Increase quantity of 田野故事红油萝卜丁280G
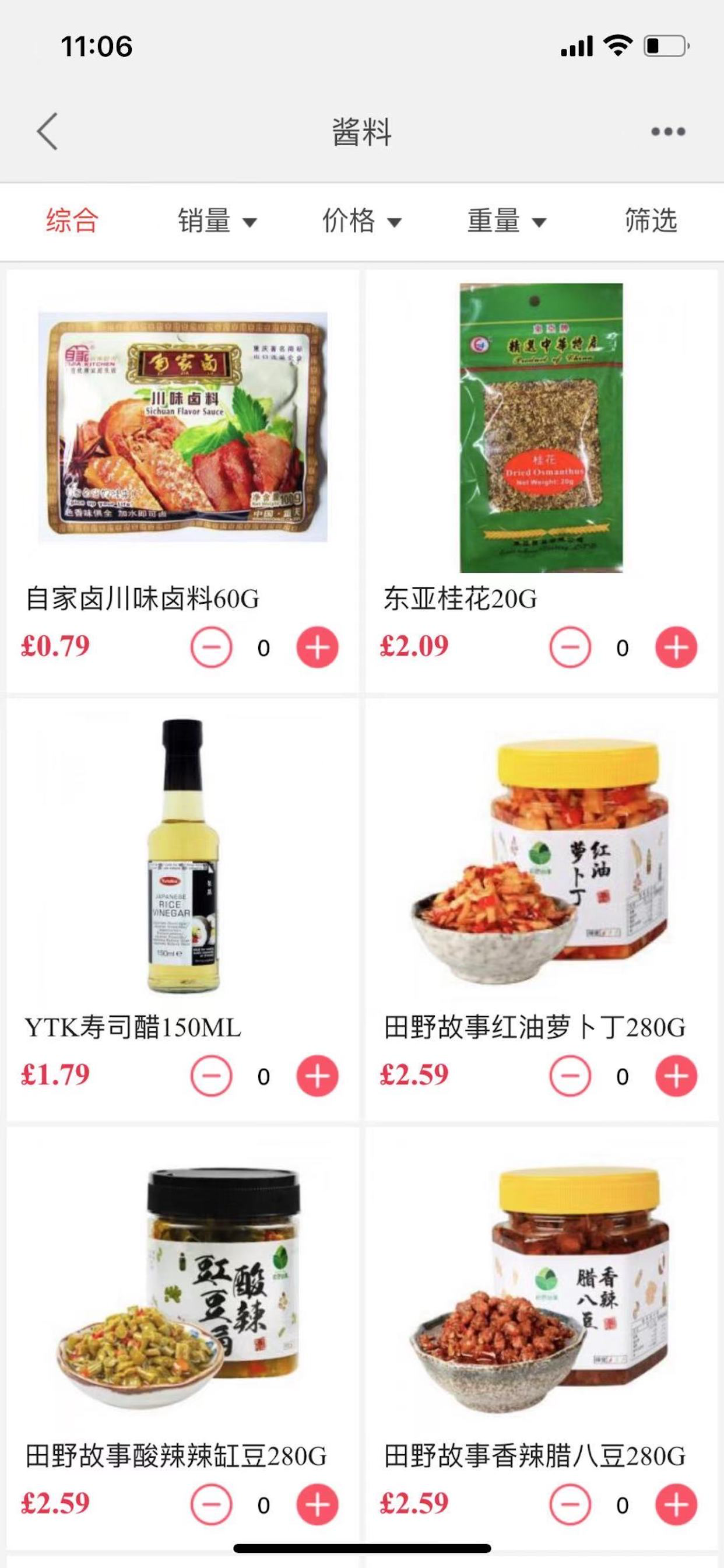The image size is (724, 1568). pos(676,1076)
